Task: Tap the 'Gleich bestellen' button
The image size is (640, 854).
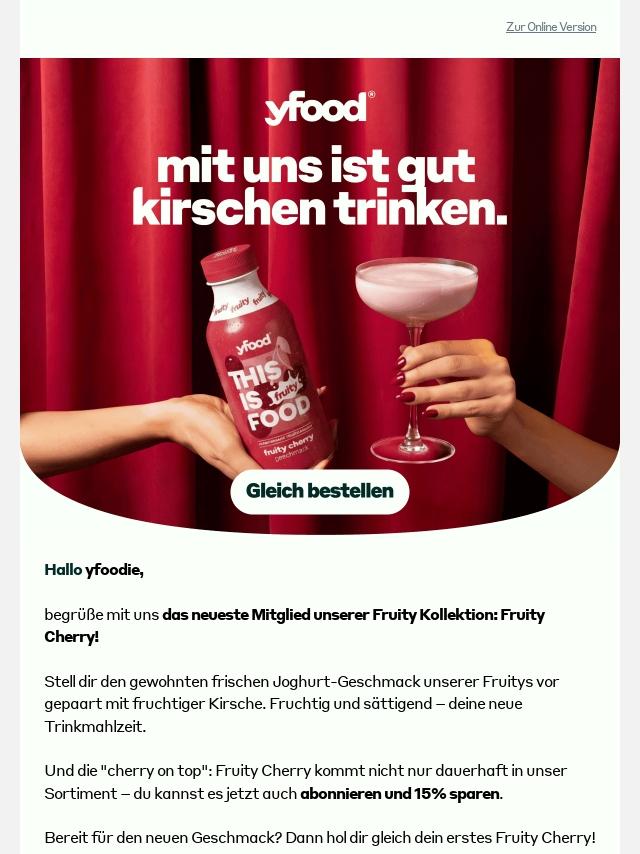Action: (x=320, y=491)
